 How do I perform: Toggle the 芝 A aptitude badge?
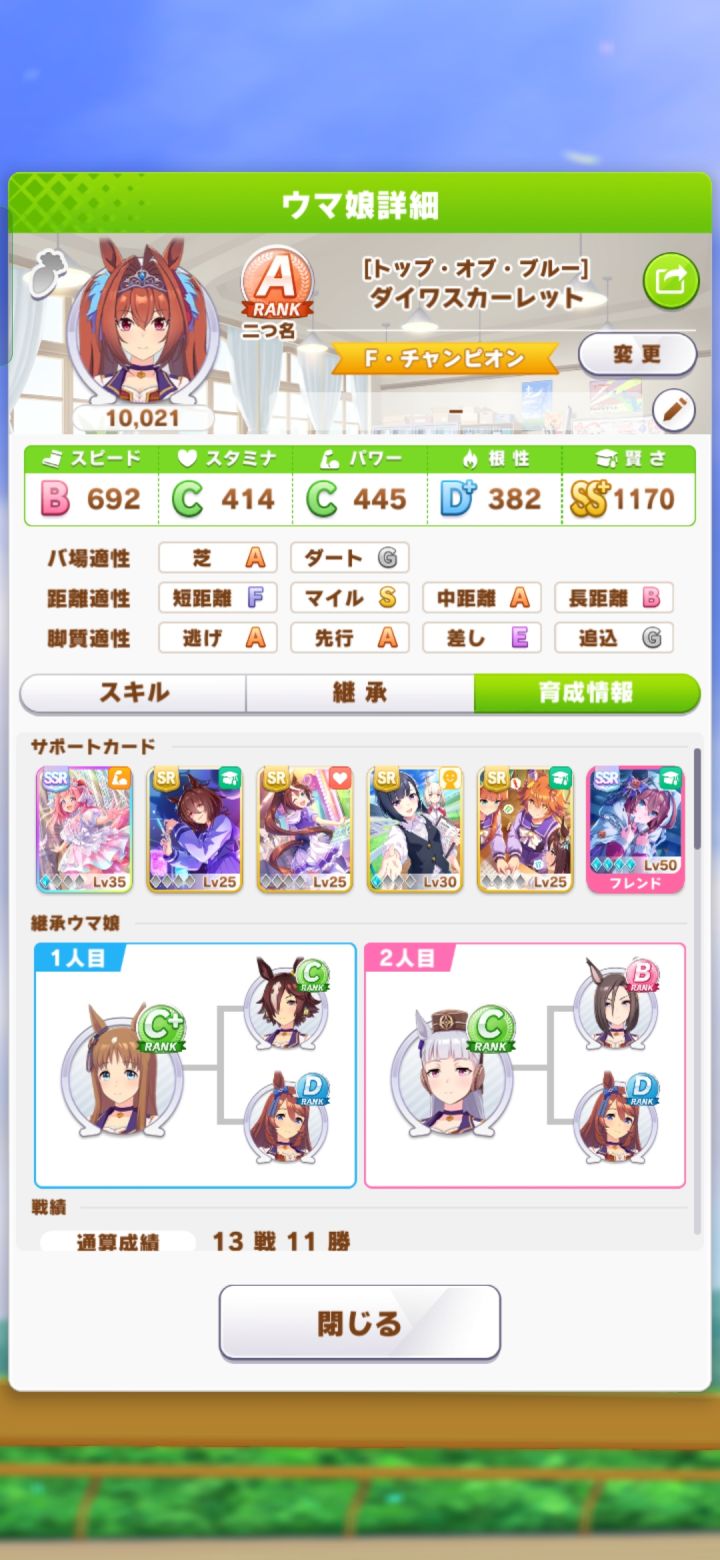coord(217,558)
